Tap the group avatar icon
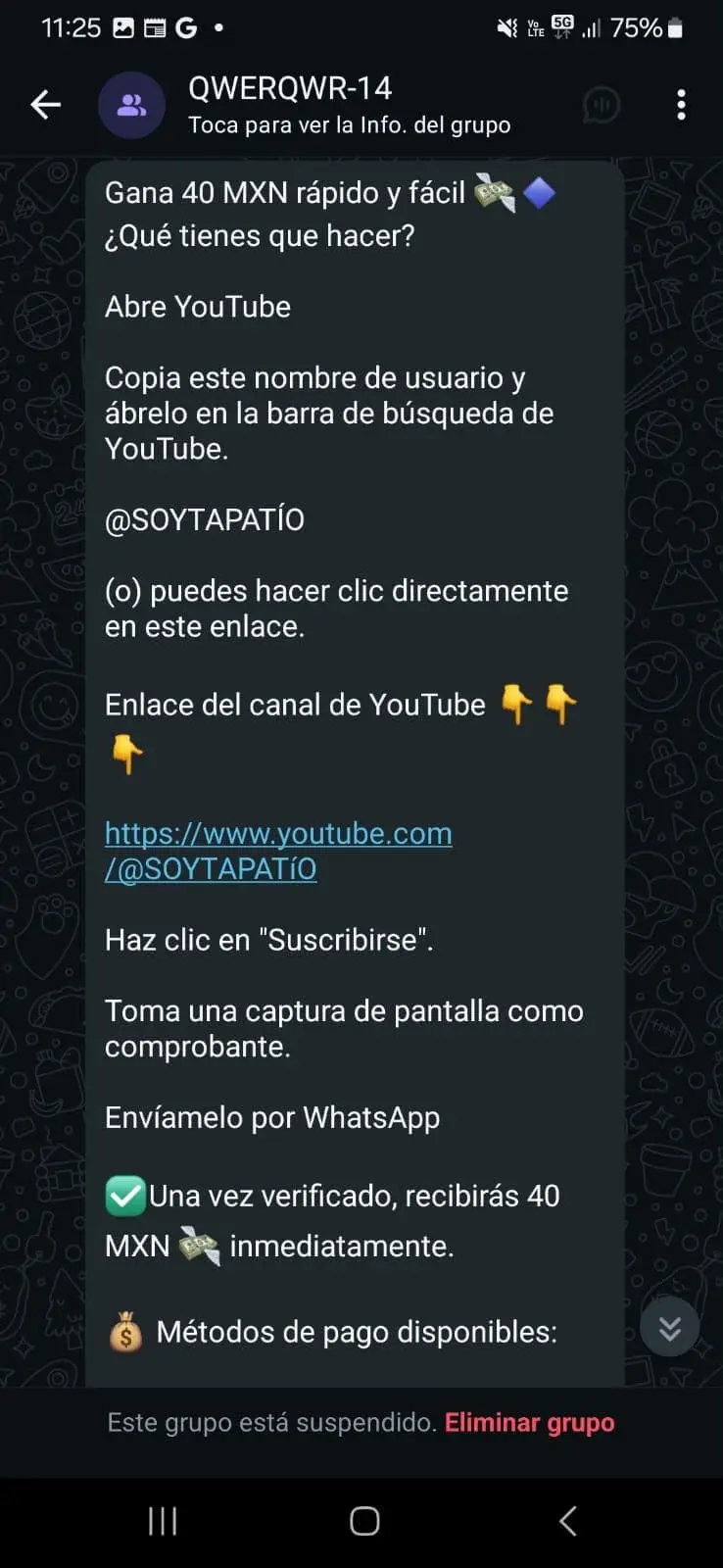Viewport: 723px width, 1568px height. pyautogui.click(x=131, y=105)
